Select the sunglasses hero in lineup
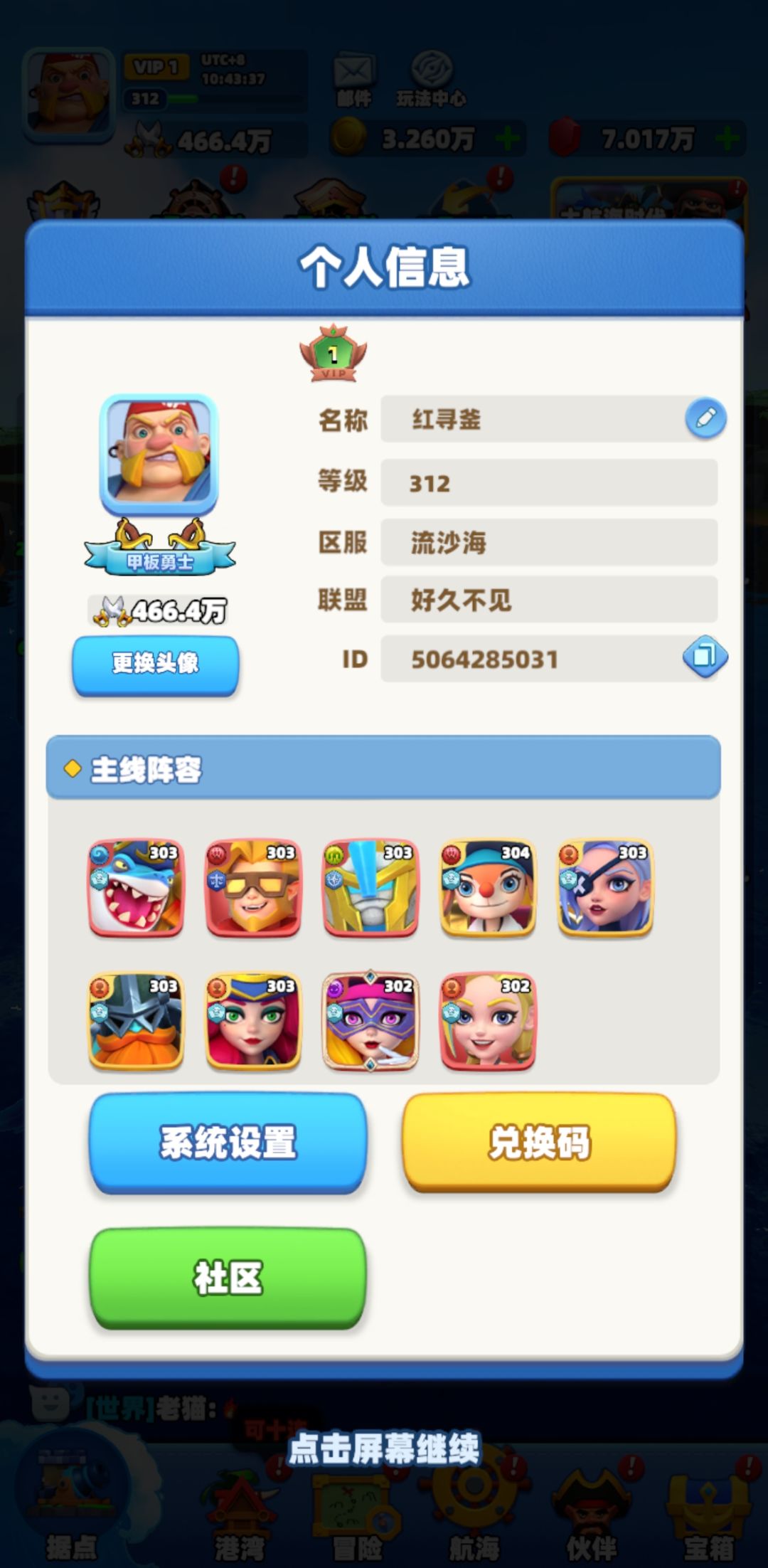This screenshot has height=1568, width=768. (x=253, y=888)
